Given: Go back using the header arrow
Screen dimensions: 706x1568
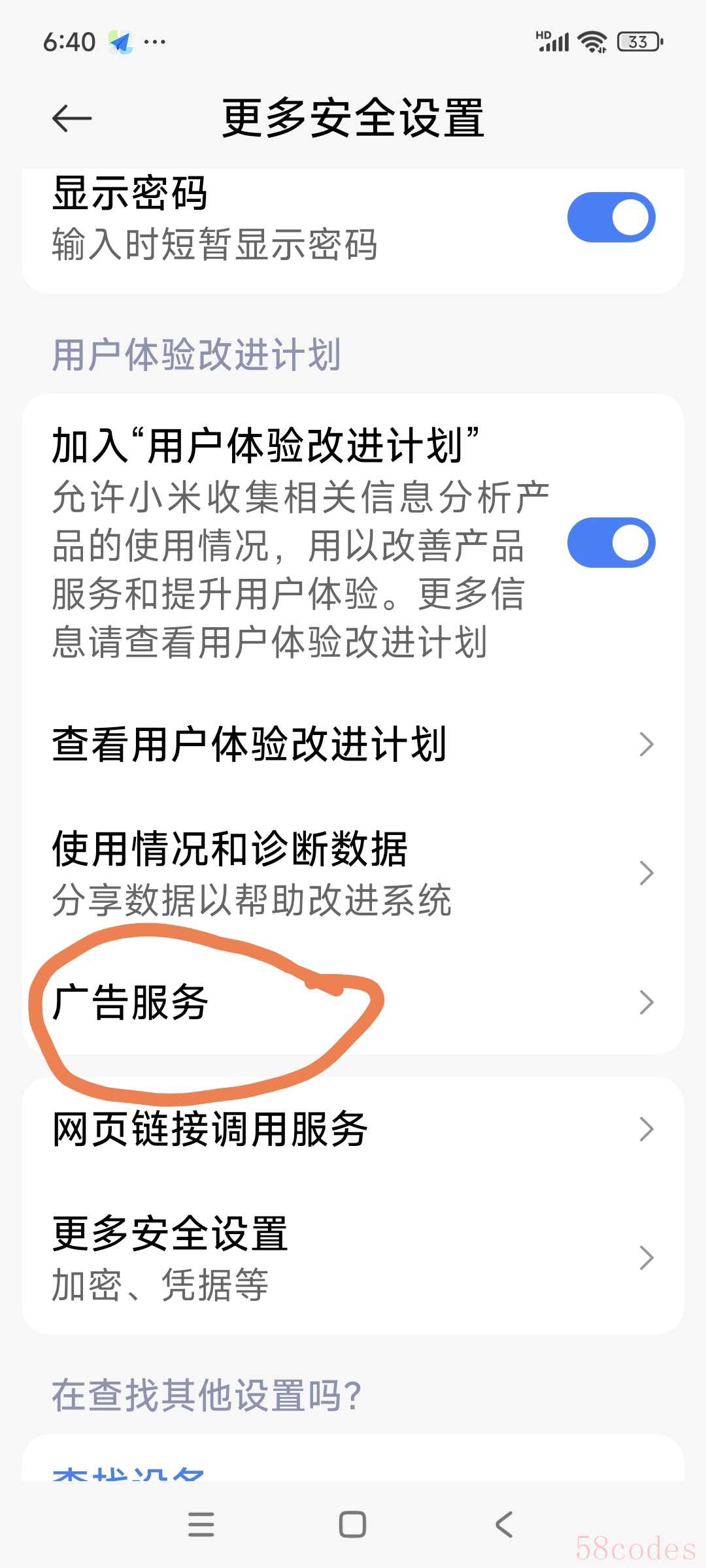Looking at the screenshot, I should point(72,119).
